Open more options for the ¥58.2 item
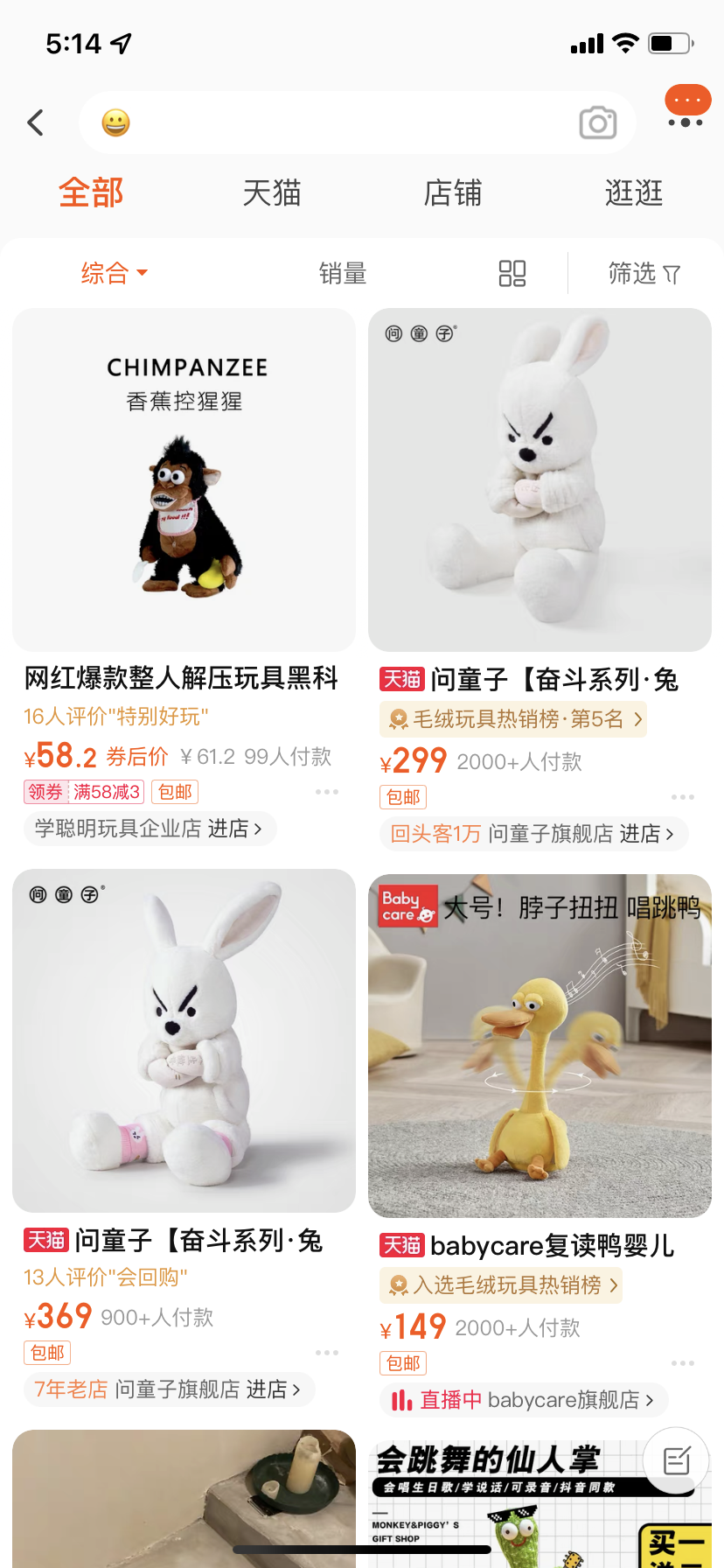 point(327,792)
